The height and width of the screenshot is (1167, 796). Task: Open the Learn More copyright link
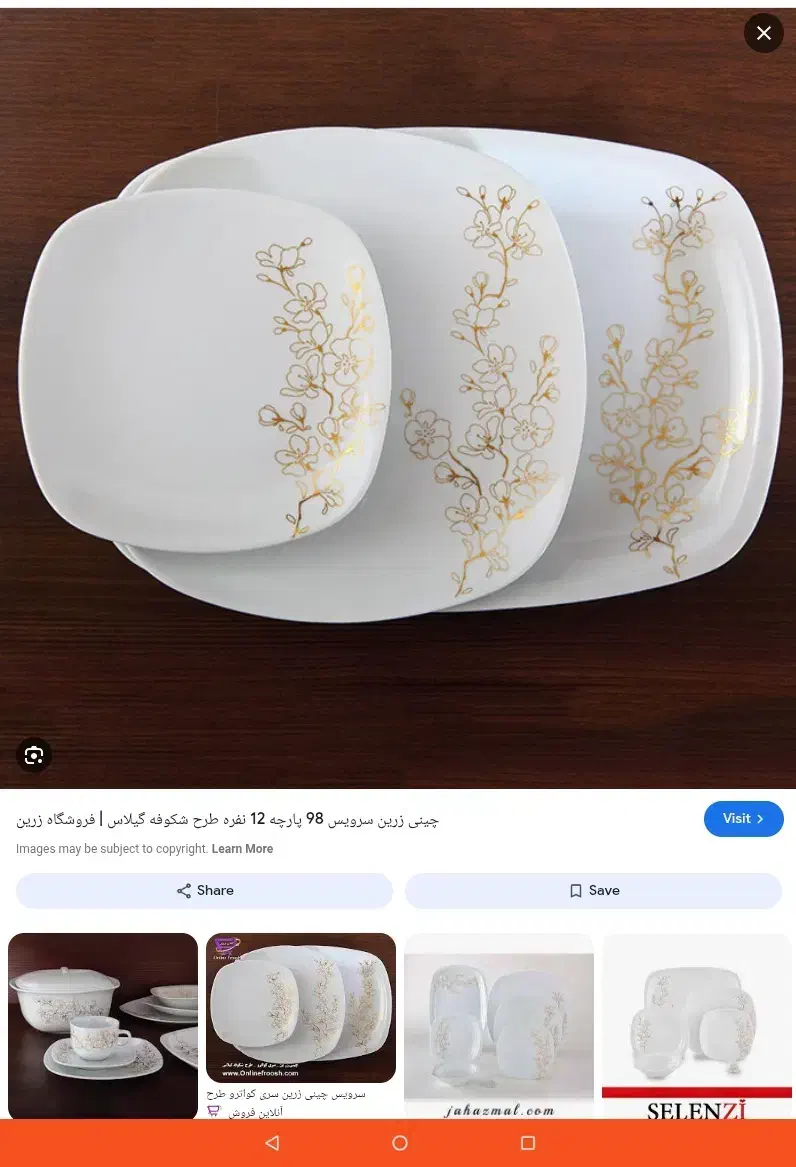click(243, 849)
